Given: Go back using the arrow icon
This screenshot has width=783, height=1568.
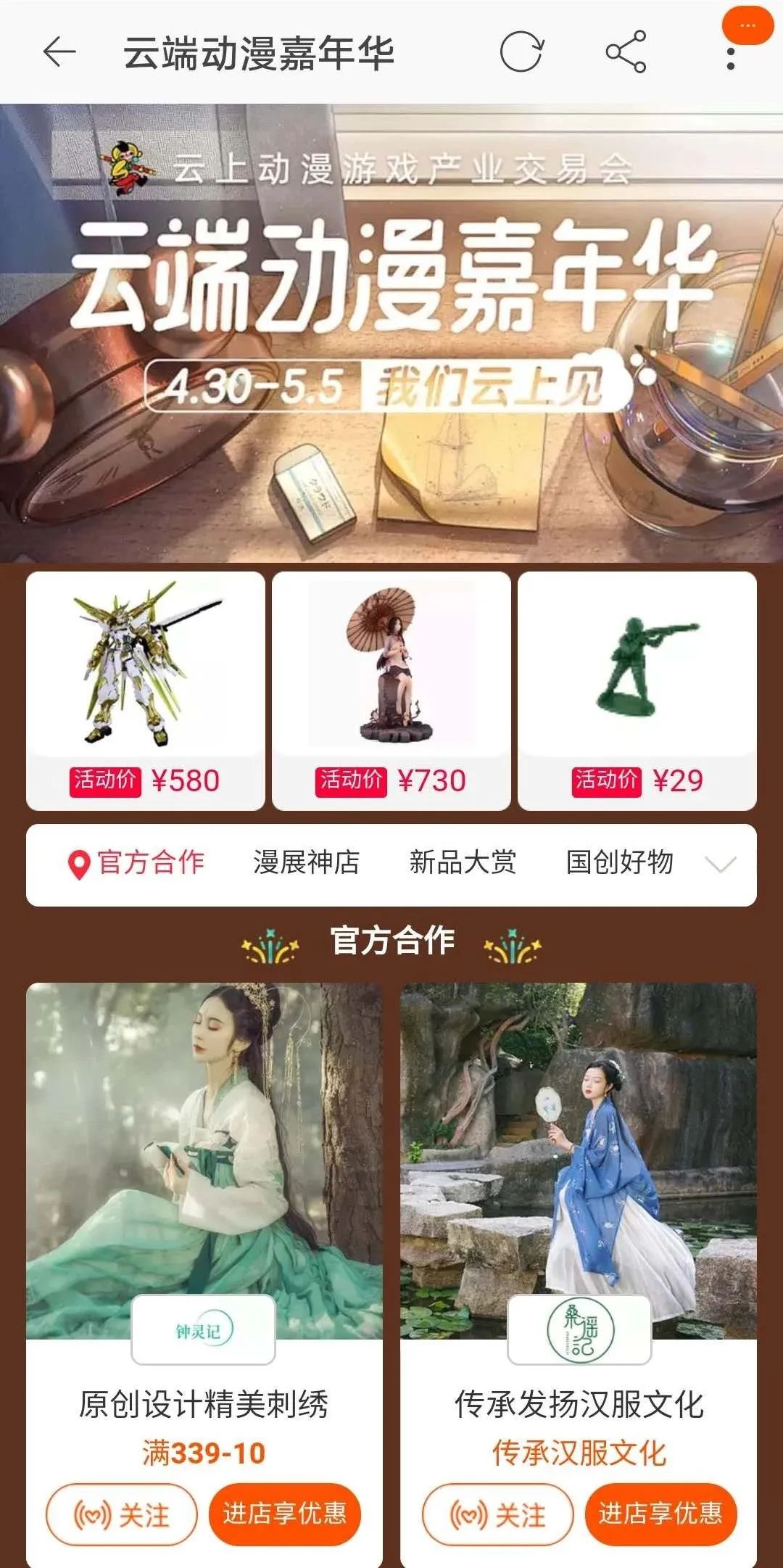Looking at the screenshot, I should [59, 52].
